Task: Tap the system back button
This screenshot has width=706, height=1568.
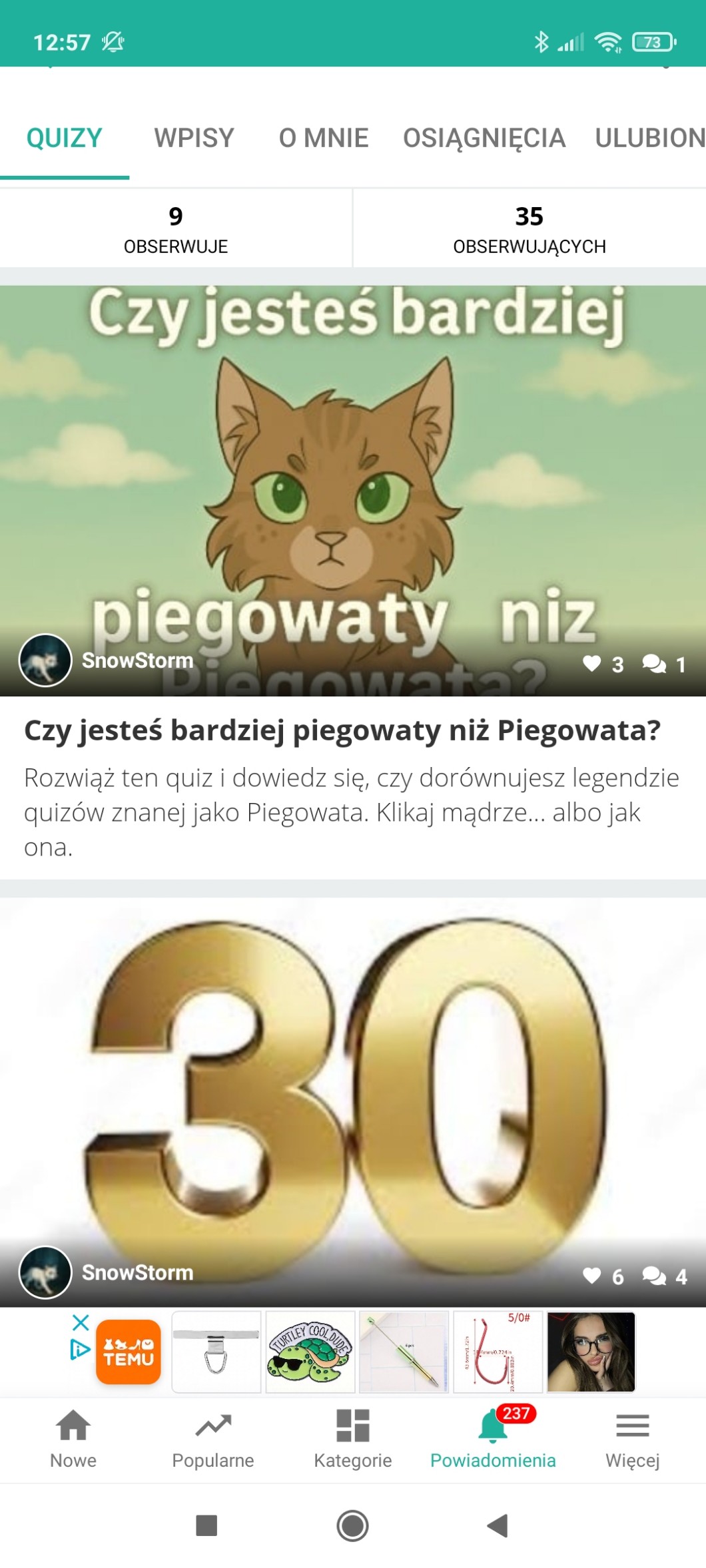Action: click(x=498, y=1525)
